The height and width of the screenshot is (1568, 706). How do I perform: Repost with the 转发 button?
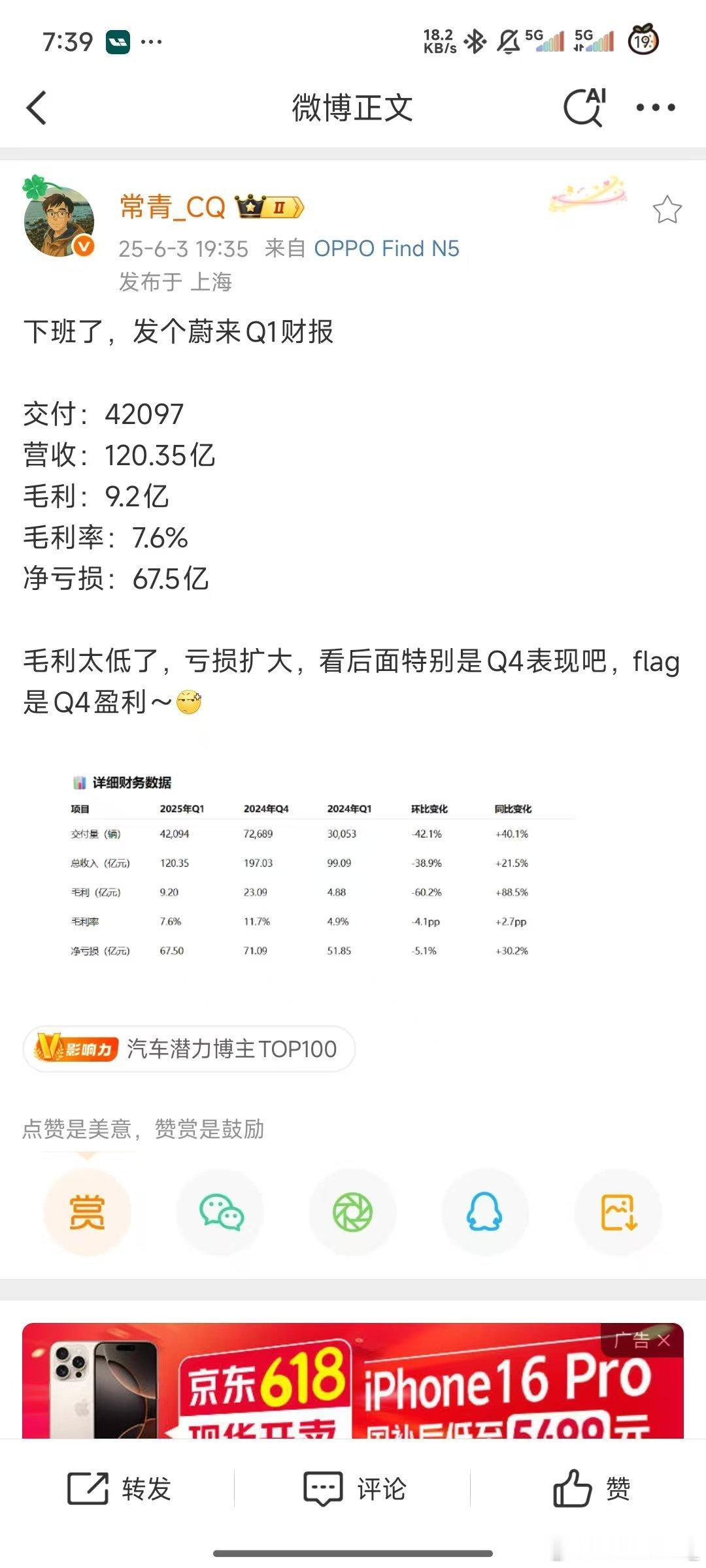coord(120,1489)
